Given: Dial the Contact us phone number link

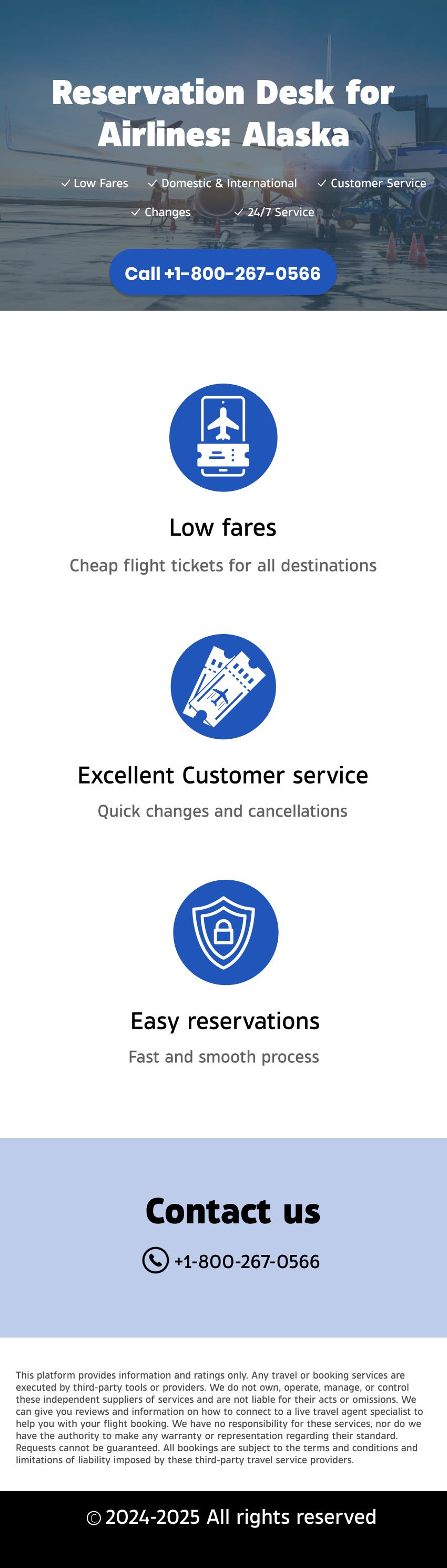Looking at the screenshot, I should (x=246, y=1261).
